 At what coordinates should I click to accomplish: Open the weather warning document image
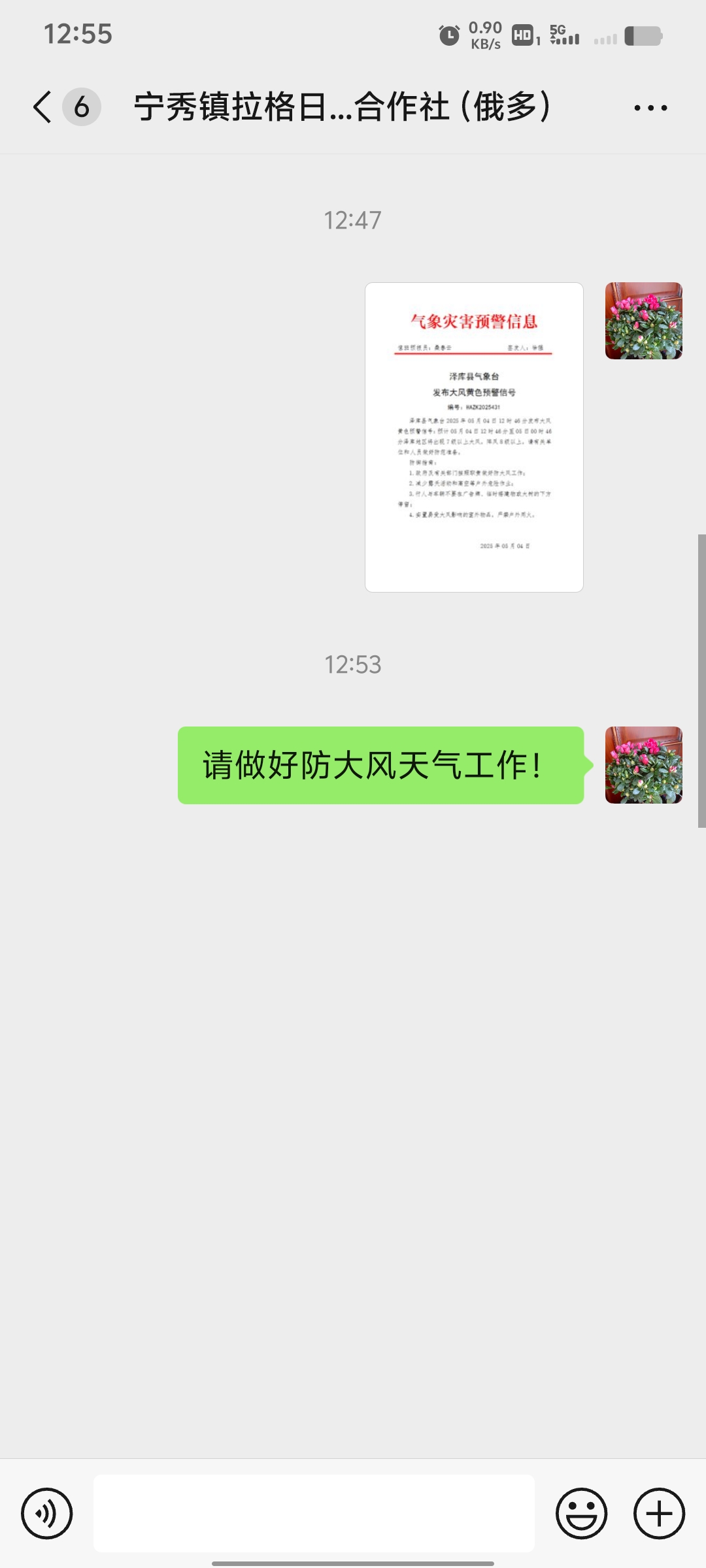(474, 437)
